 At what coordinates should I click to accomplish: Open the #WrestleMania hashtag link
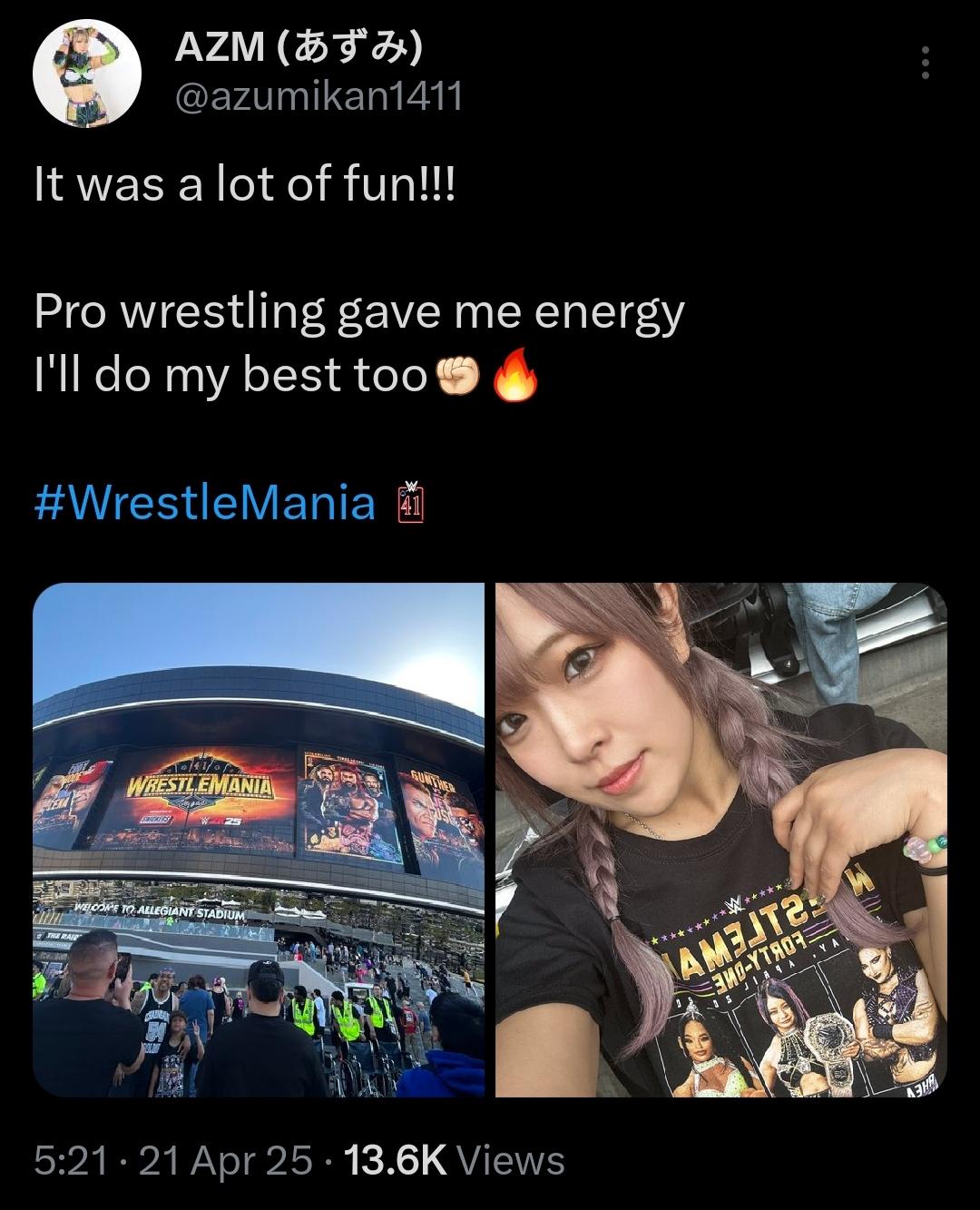[205, 502]
